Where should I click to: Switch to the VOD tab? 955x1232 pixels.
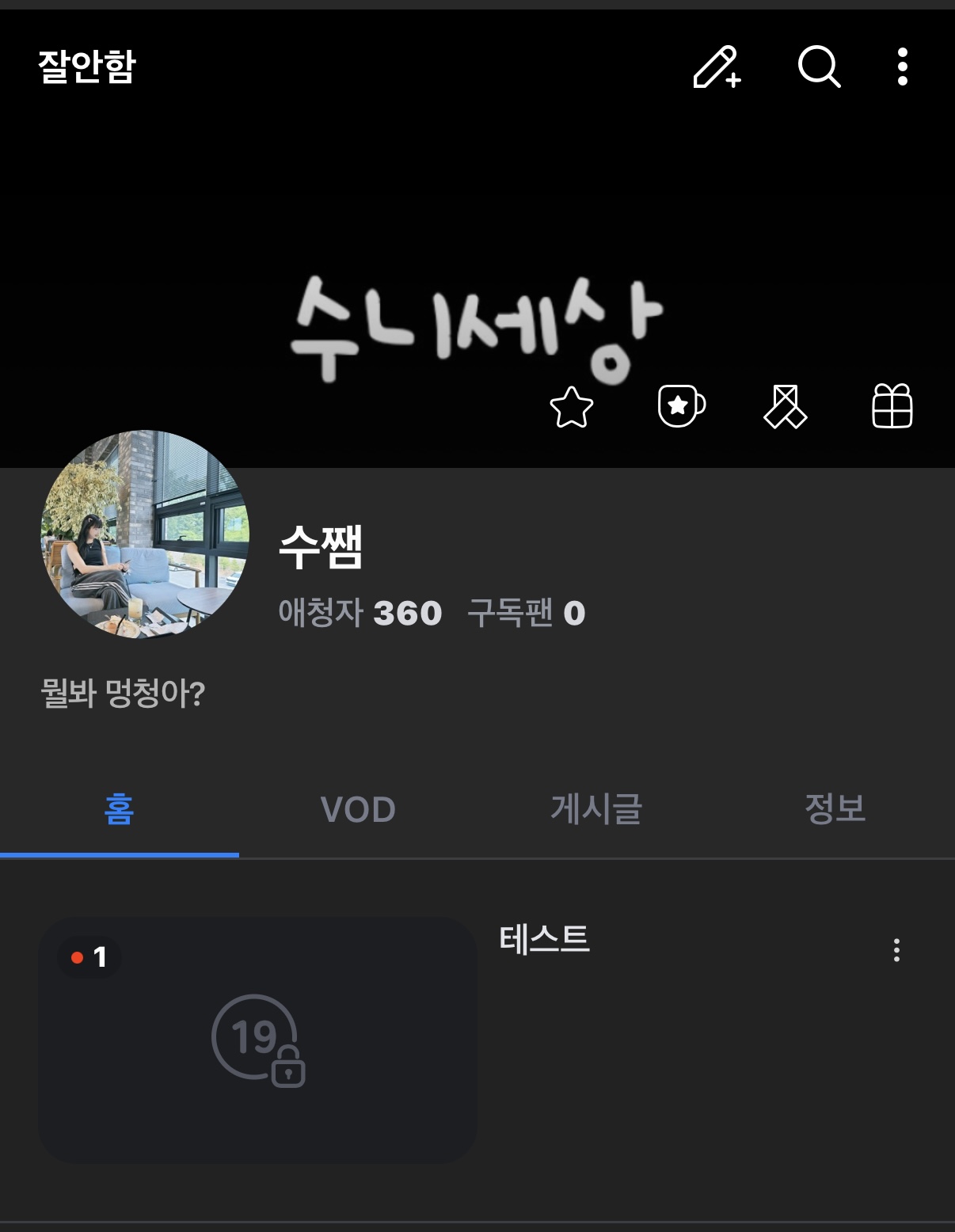click(x=358, y=809)
